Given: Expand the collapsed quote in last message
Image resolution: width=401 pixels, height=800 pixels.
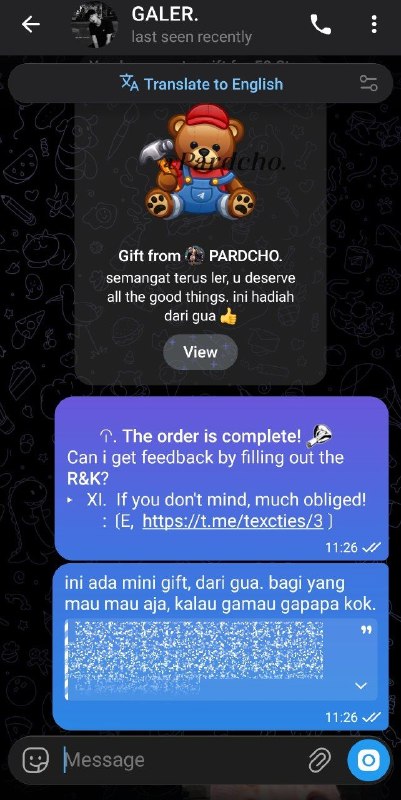Looking at the screenshot, I should (x=361, y=685).
